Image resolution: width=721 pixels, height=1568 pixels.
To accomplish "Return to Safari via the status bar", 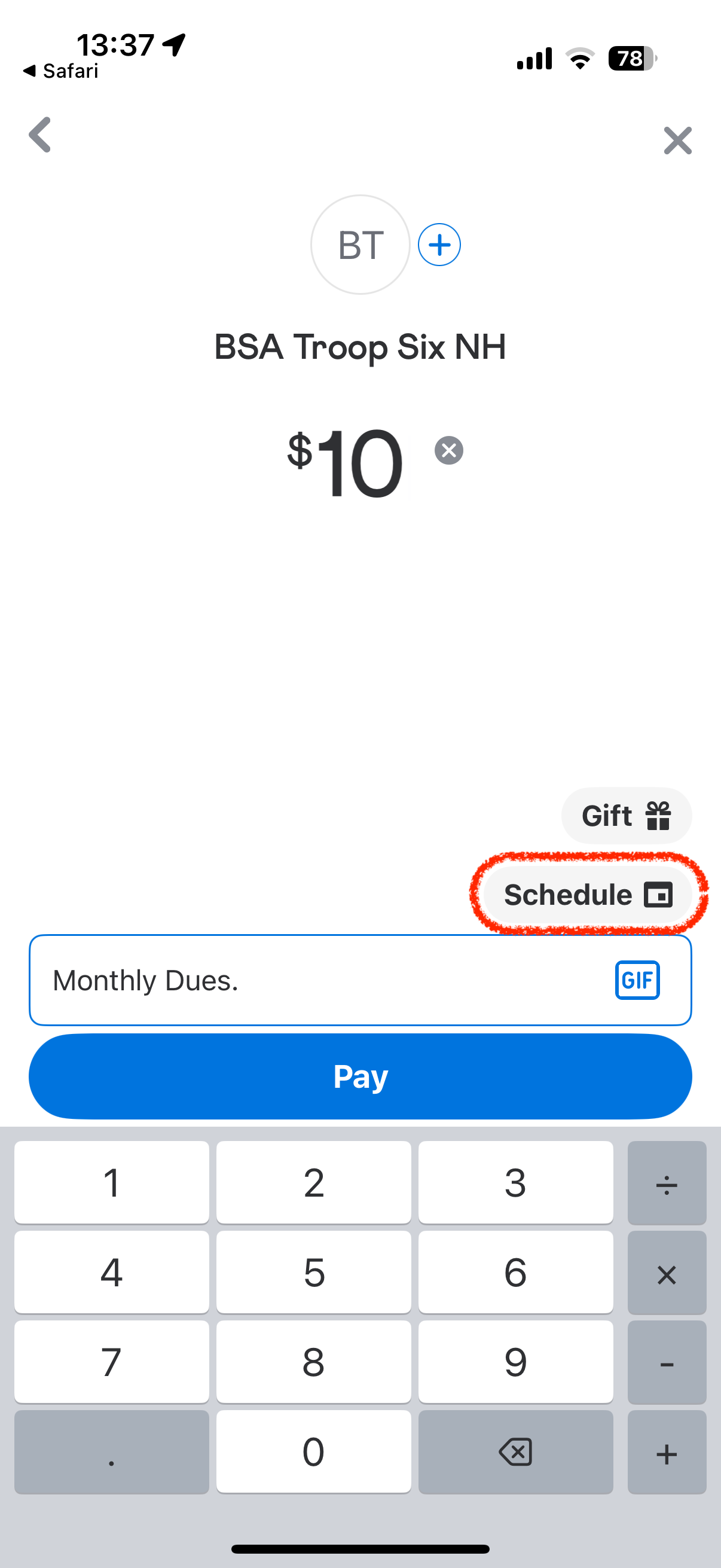I will coord(59,71).
